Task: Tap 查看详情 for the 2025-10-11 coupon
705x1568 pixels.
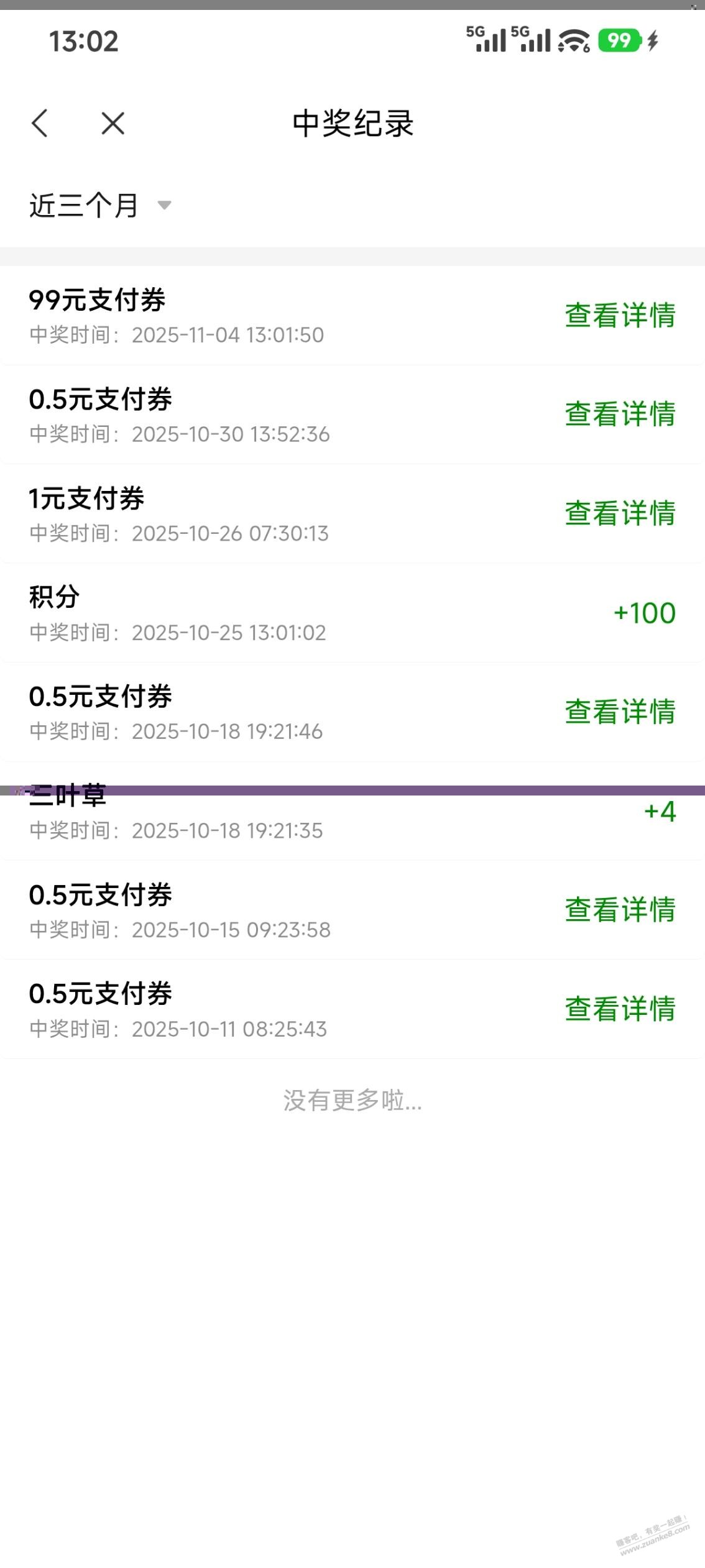Action: pyautogui.click(x=619, y=1009)
